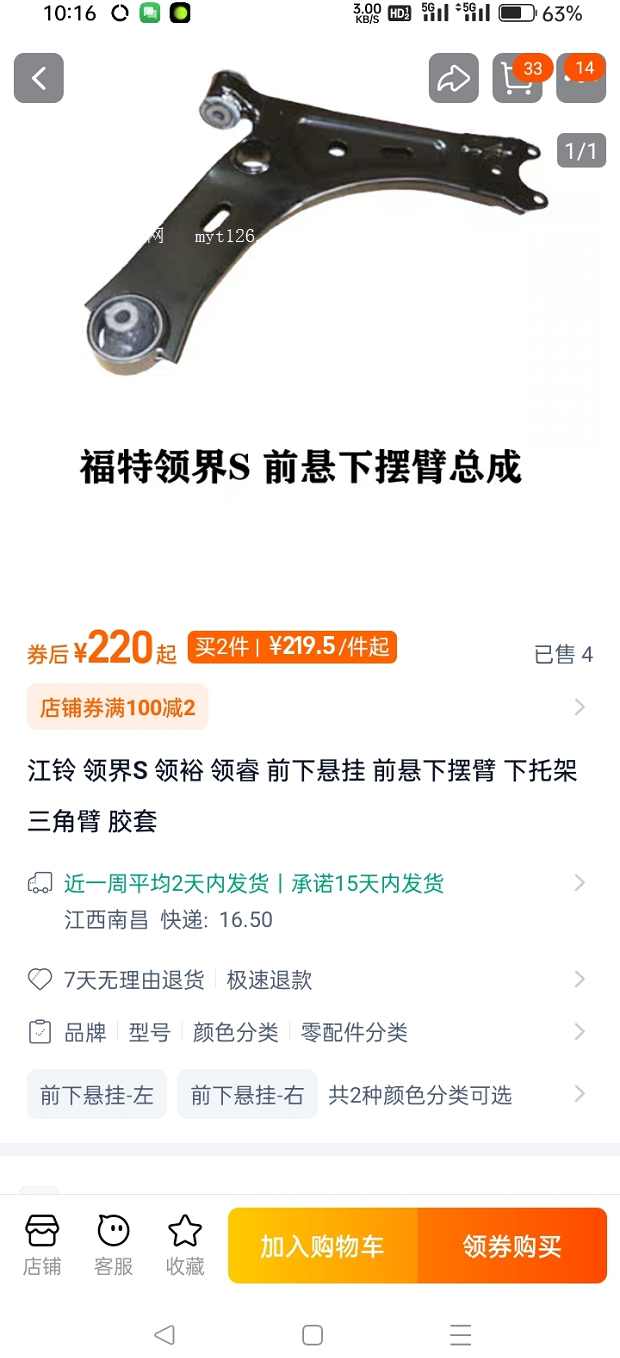Contact 客服 customer service
620x1358 pixels.
coord(113,1245)
